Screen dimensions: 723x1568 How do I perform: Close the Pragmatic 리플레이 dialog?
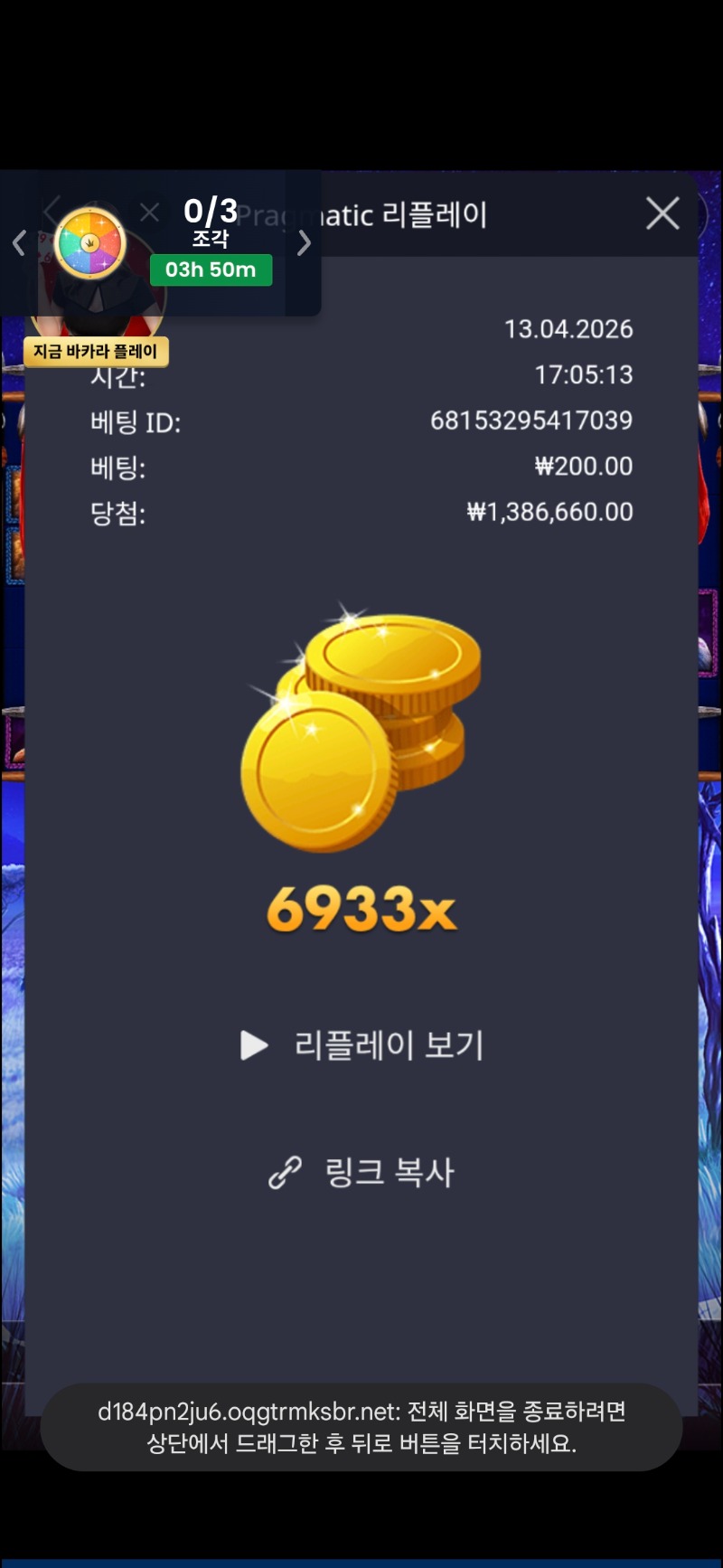[x=662, y=214]
